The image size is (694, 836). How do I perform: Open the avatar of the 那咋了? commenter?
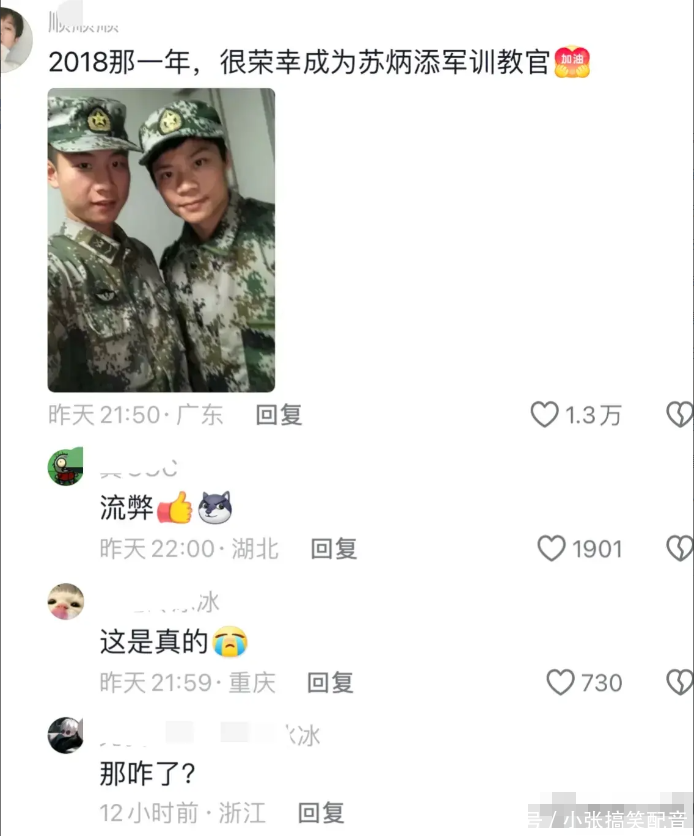(x=66, y=735)
